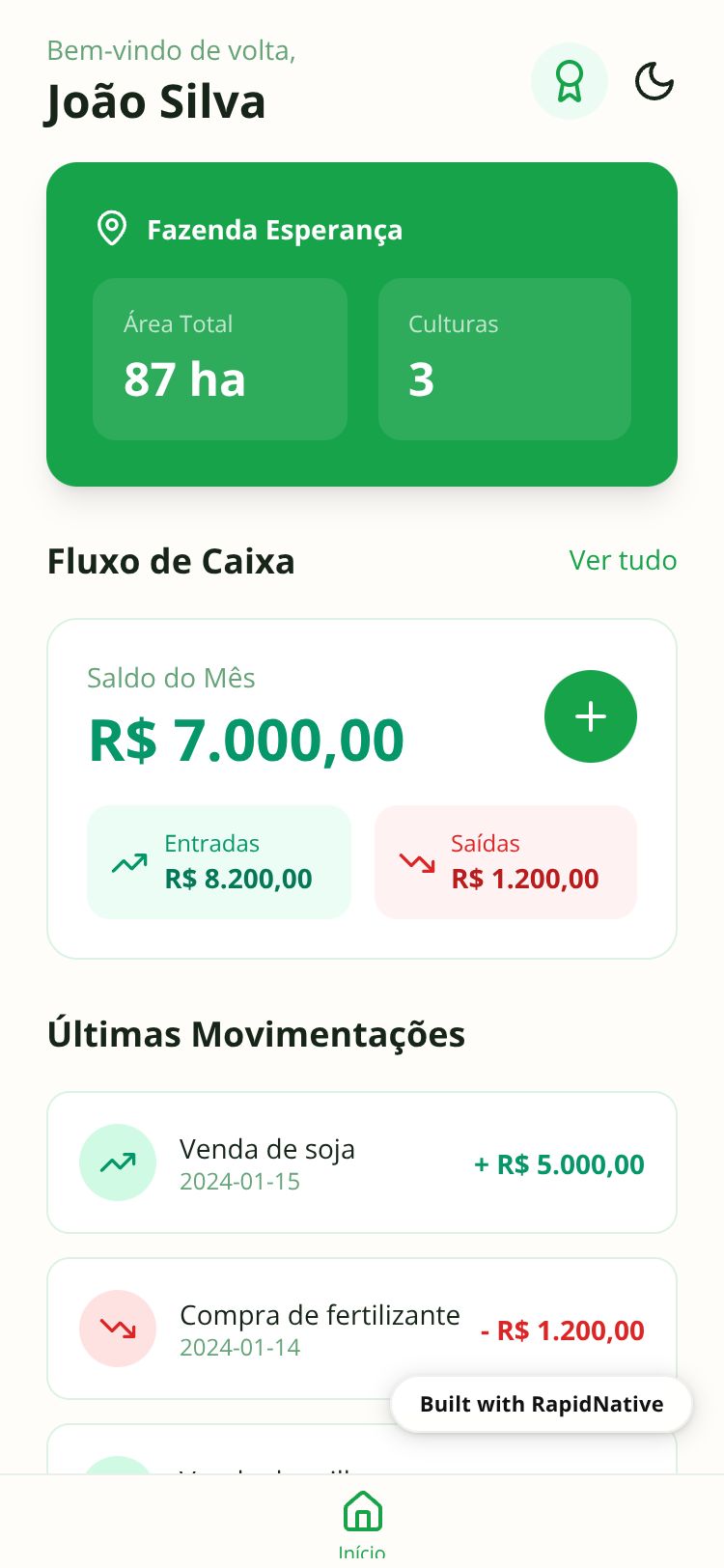Tap the Ver tudo link
The image size is (724, 1568).
pos(623,560)
